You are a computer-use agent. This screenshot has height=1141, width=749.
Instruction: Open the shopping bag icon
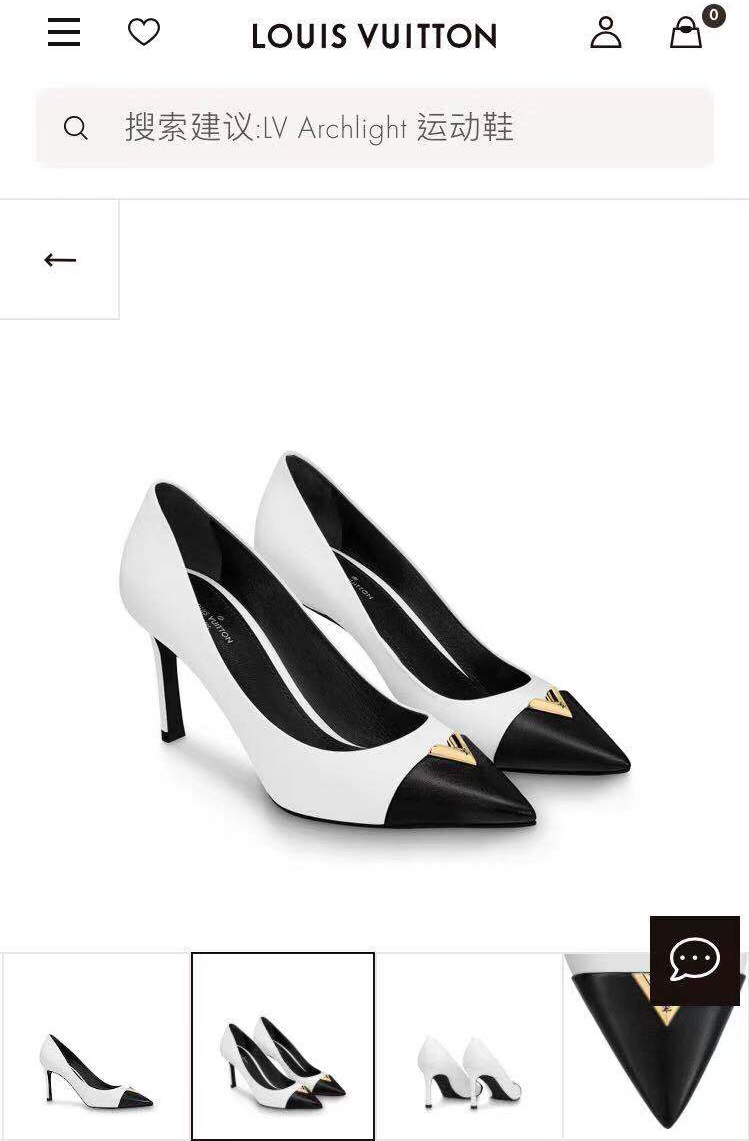coord(686,33)
